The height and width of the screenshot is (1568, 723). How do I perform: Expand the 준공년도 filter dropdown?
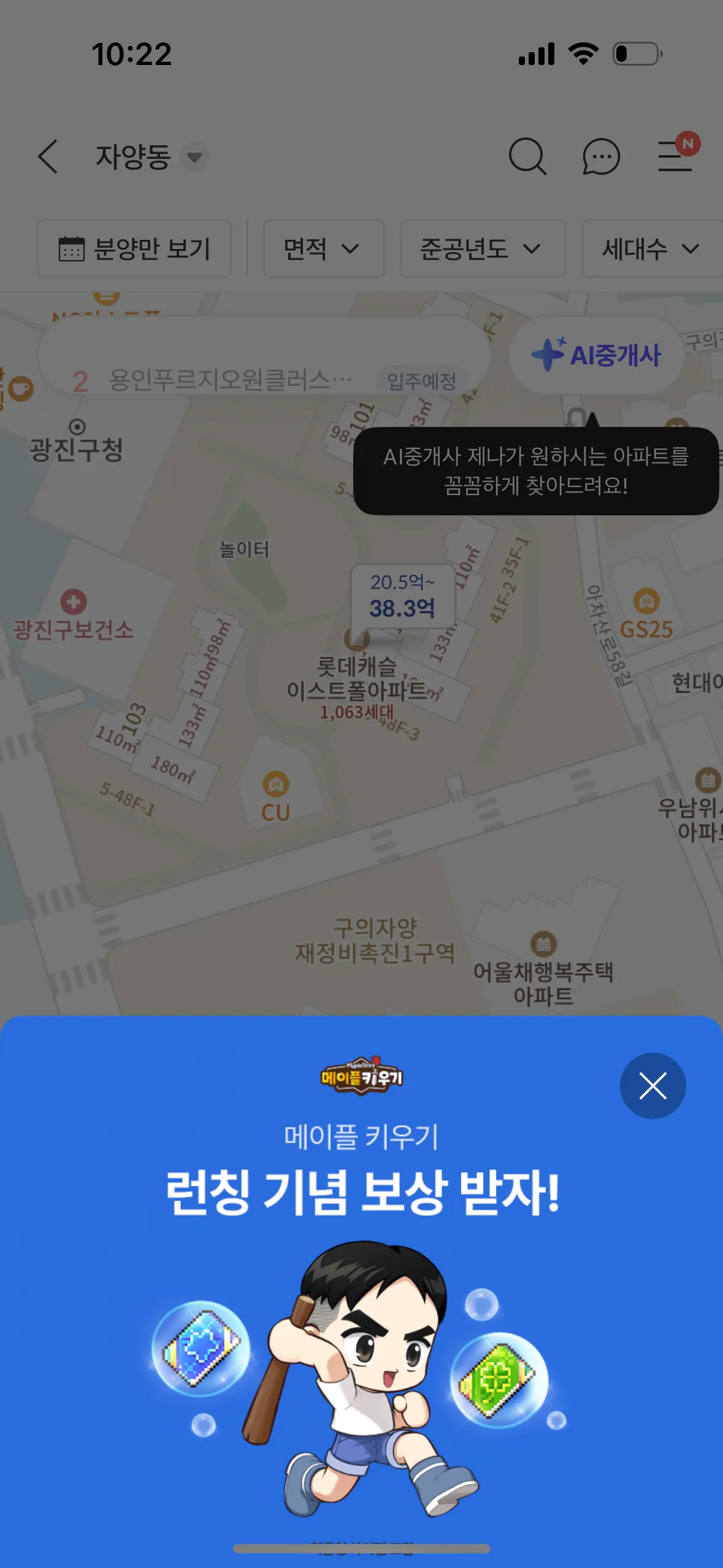tap(482, 249)
